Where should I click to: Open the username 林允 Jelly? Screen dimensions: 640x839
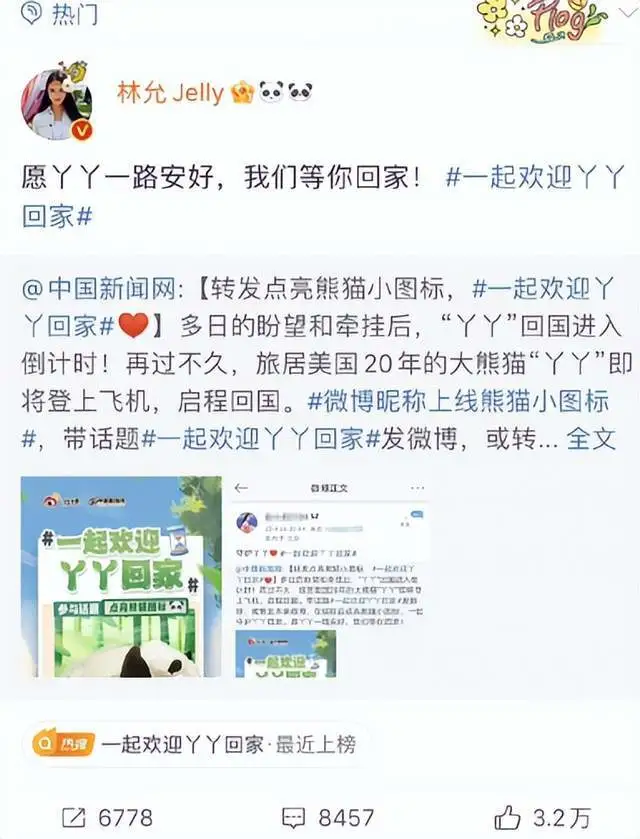point(172,94)
